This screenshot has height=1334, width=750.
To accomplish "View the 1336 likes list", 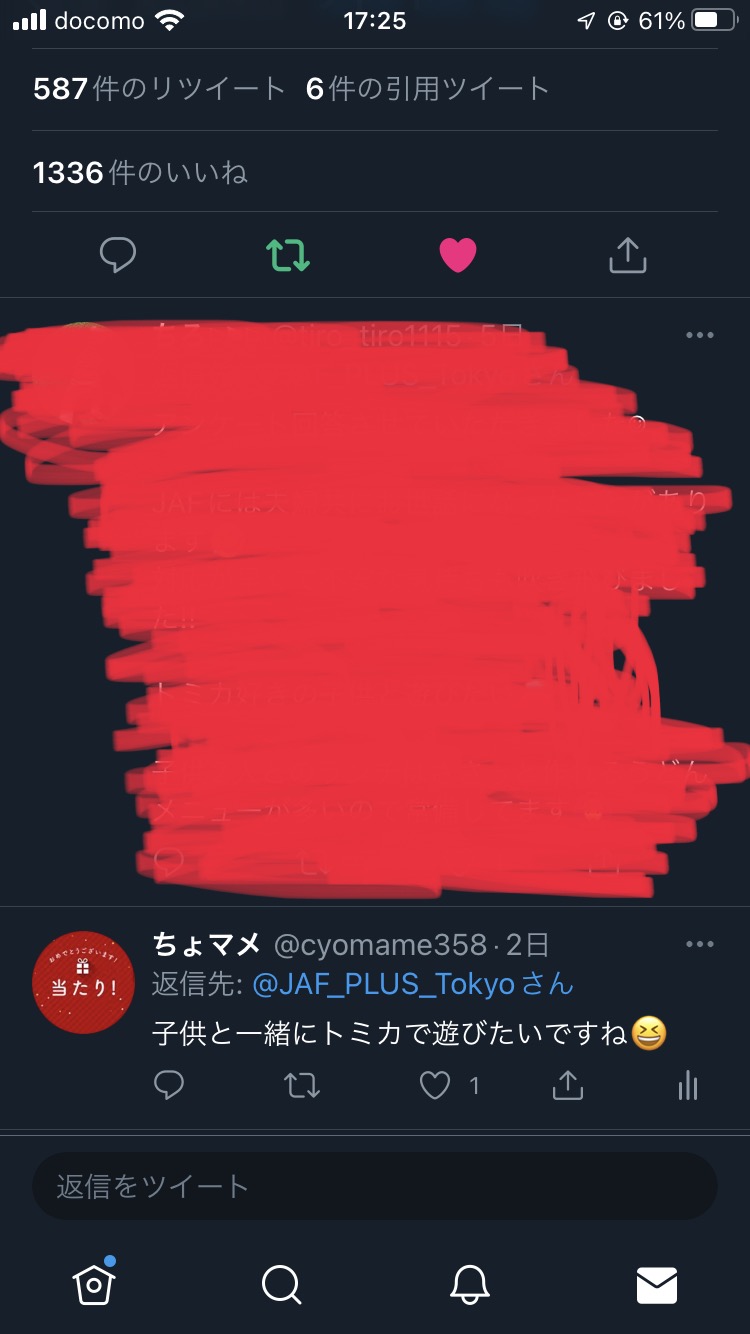I will [x=140, y=173].
